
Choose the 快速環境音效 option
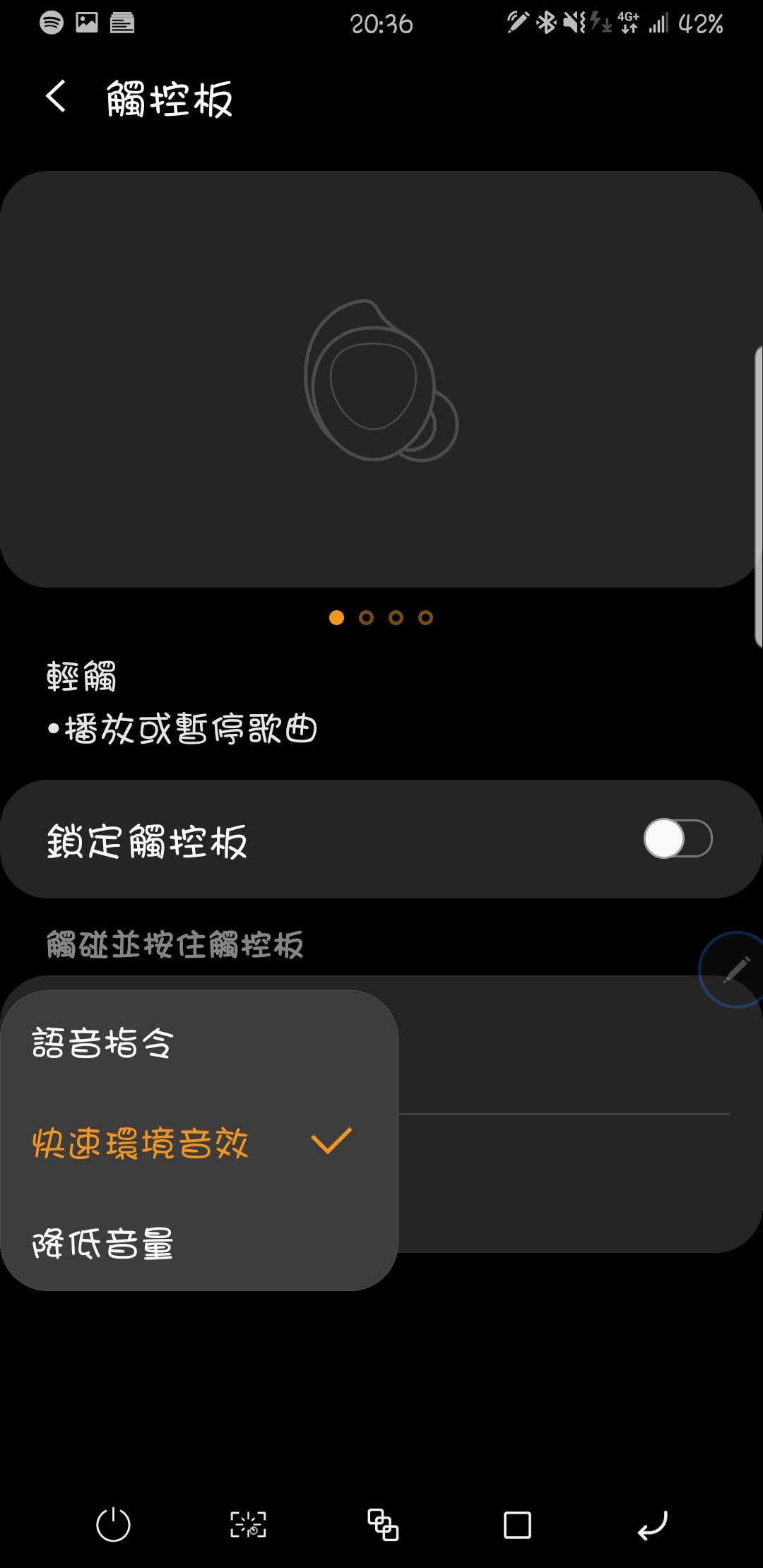click(141, 1143)
